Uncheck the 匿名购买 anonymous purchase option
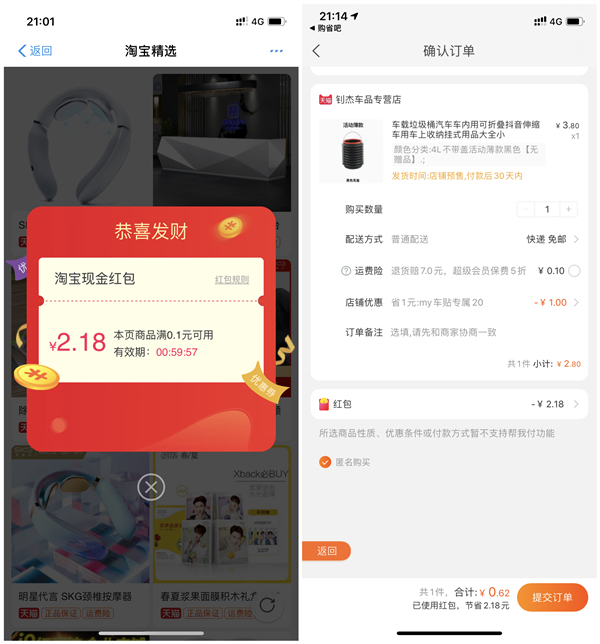 [x=325, y=462]
